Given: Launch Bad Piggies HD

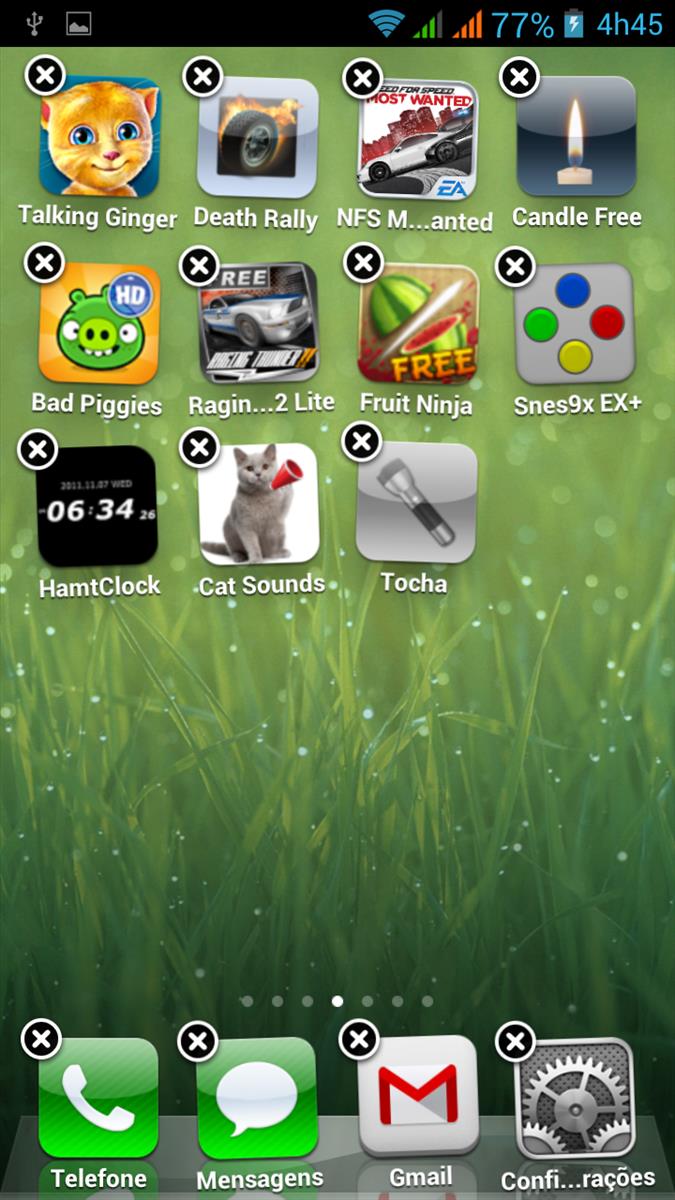Looking at the screenshot, I should 99,324.
